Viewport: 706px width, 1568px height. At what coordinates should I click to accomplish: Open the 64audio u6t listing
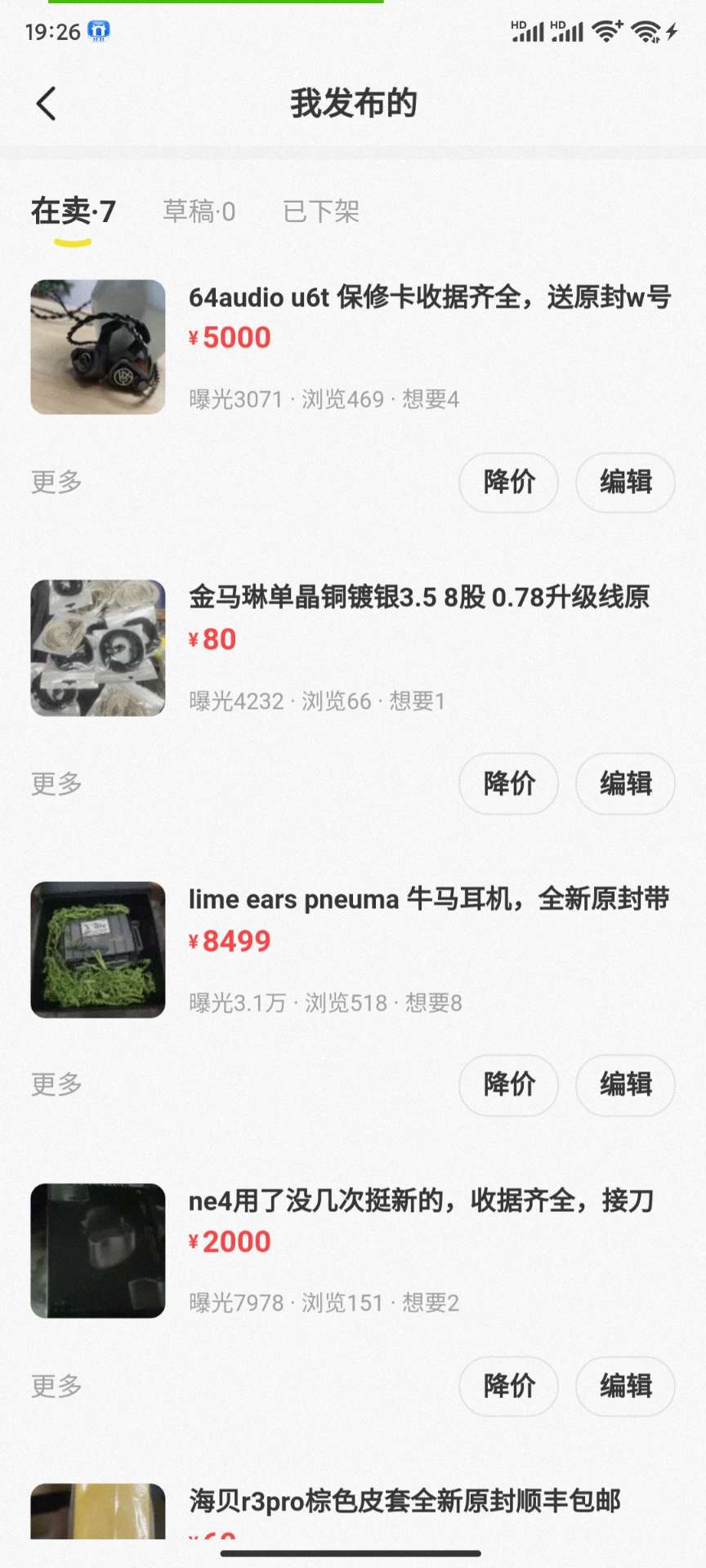pyautogui.click(x=429, y=297)
